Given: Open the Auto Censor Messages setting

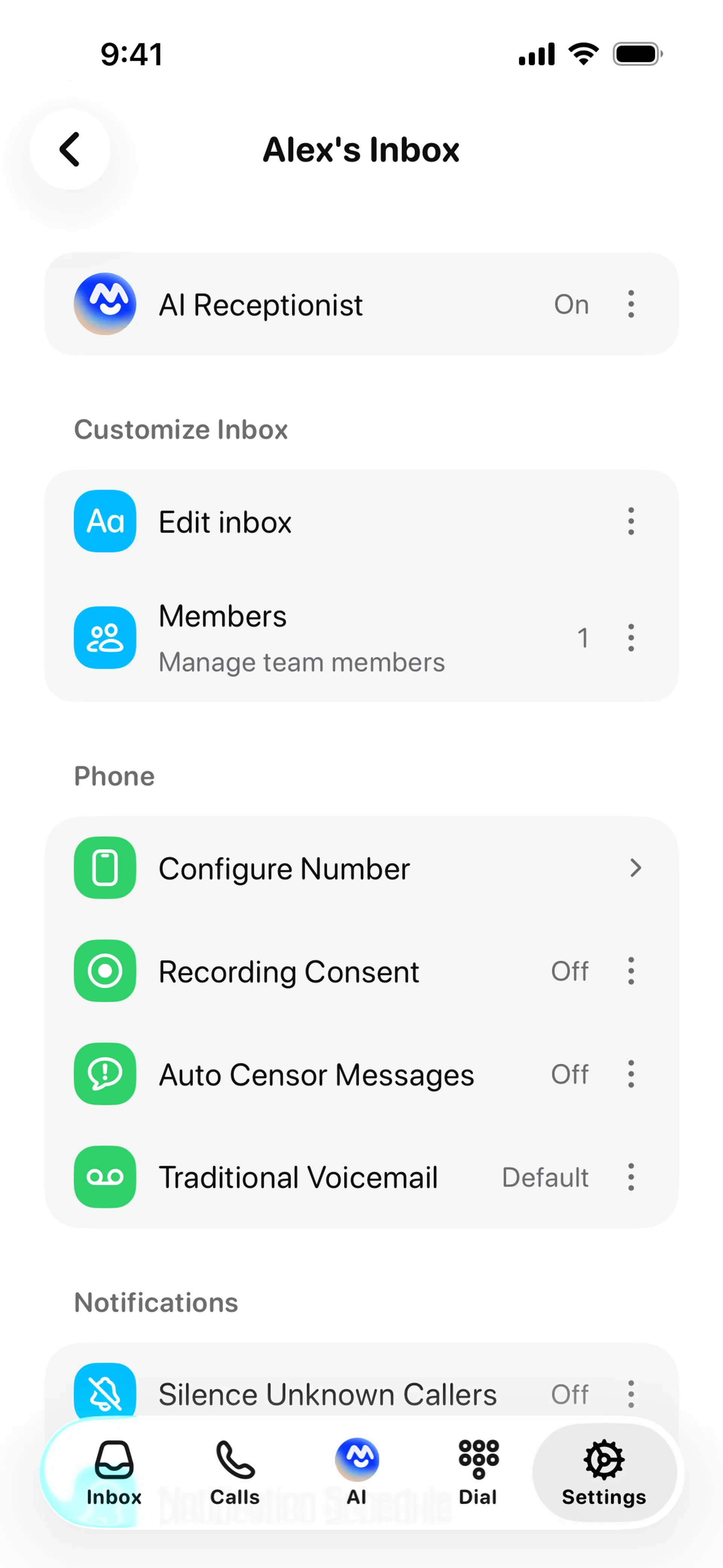Looking at the screenshot, I should pos(316,1074).
